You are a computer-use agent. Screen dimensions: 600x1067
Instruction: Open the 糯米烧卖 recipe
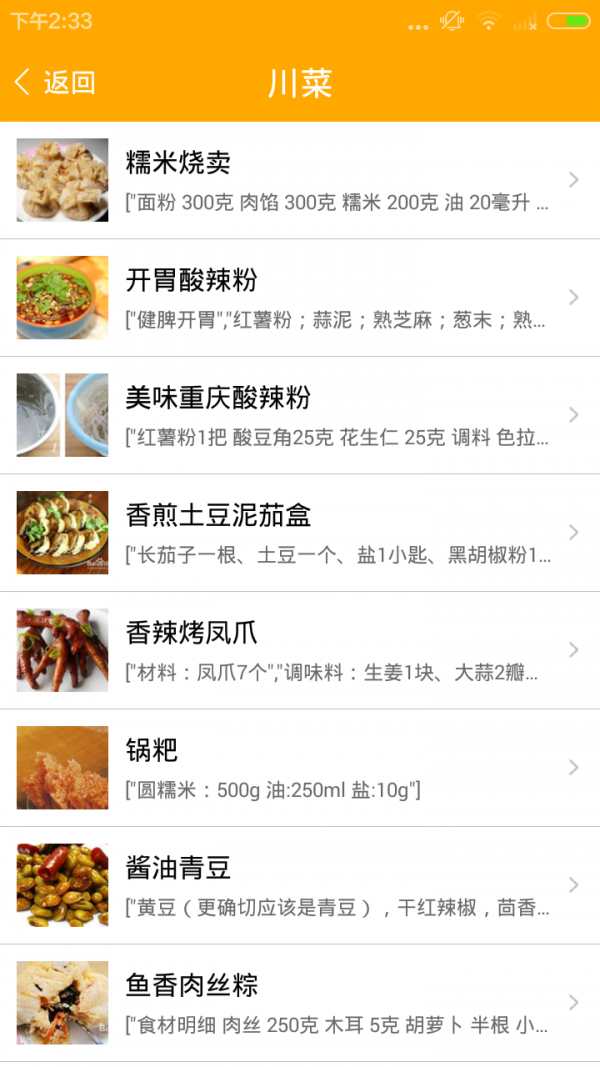300,180
